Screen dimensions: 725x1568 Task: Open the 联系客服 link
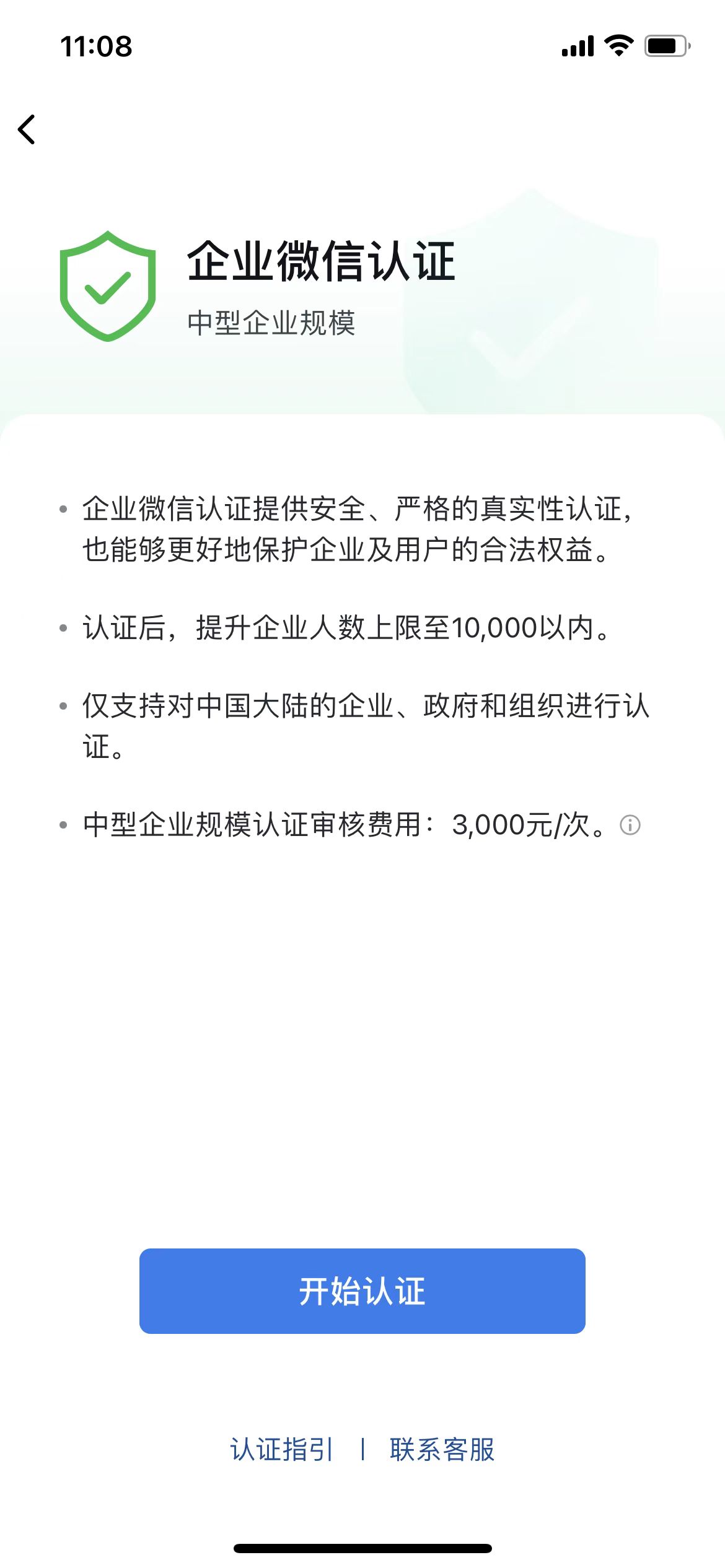(442, 1449)
